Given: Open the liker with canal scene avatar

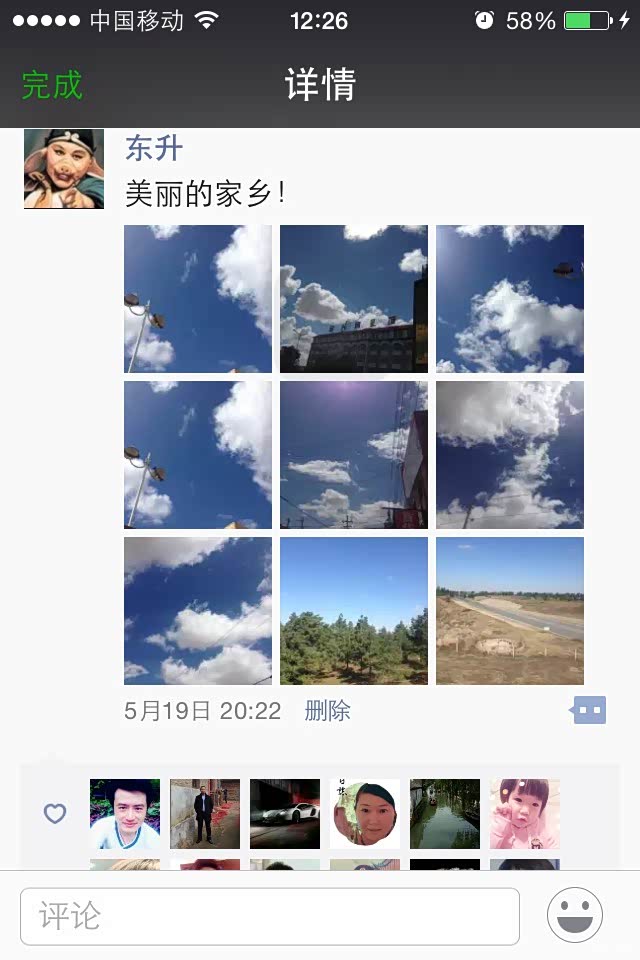Looking at the screenshot, I should (445, 814).
